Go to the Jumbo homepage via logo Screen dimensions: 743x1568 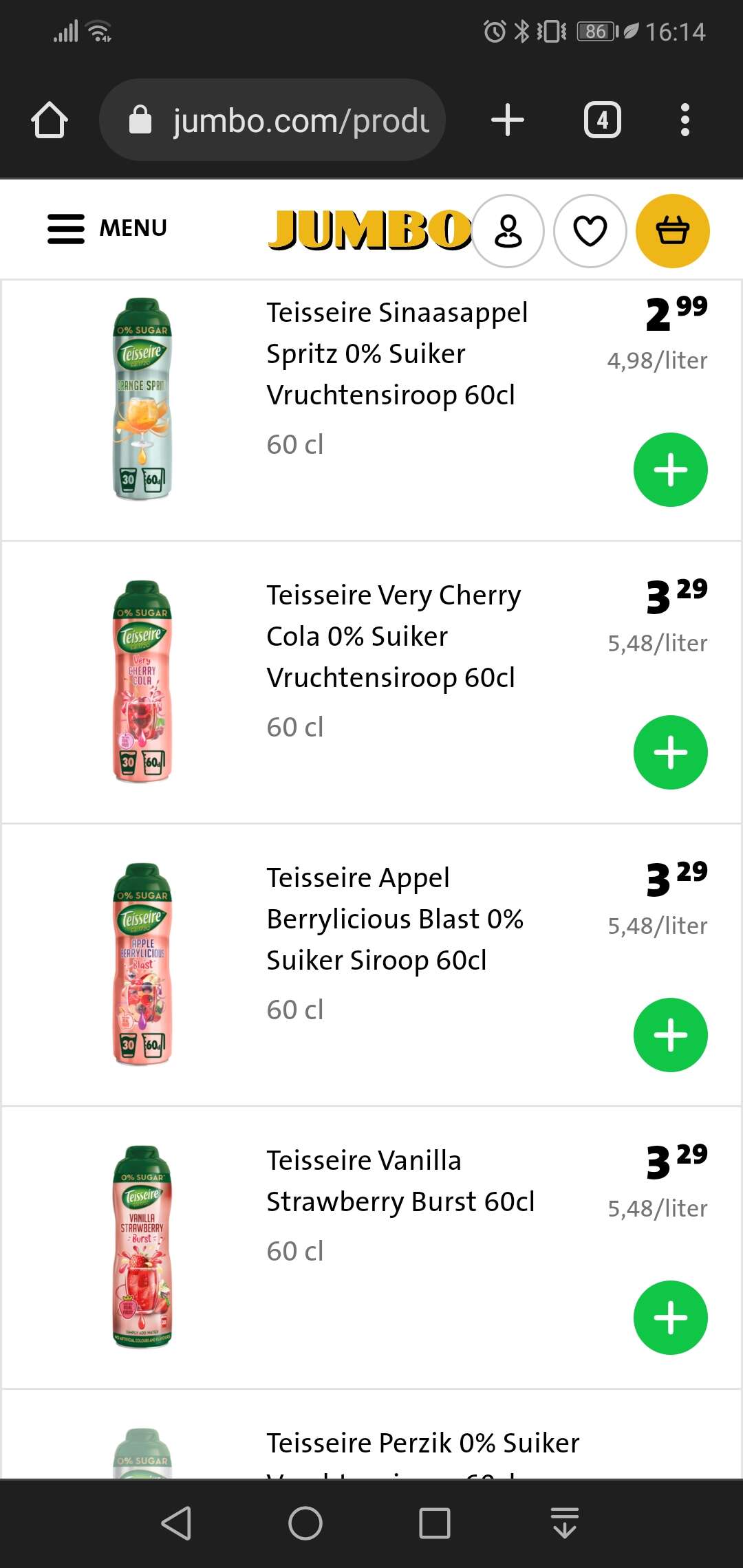point(369,230)
